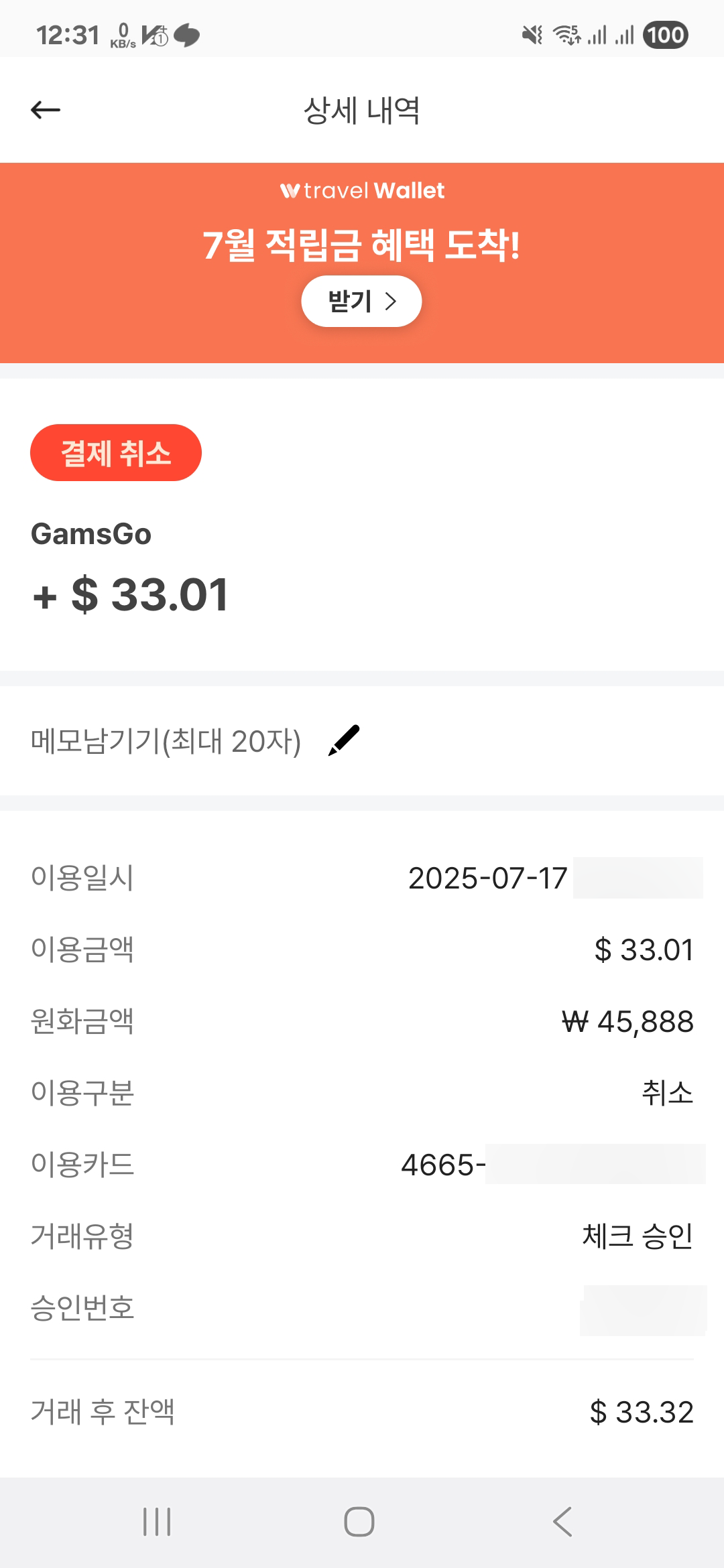Select the 상세 내역 title header
The height and width of the screenshot is (1568, 724).
click(361, 109)
